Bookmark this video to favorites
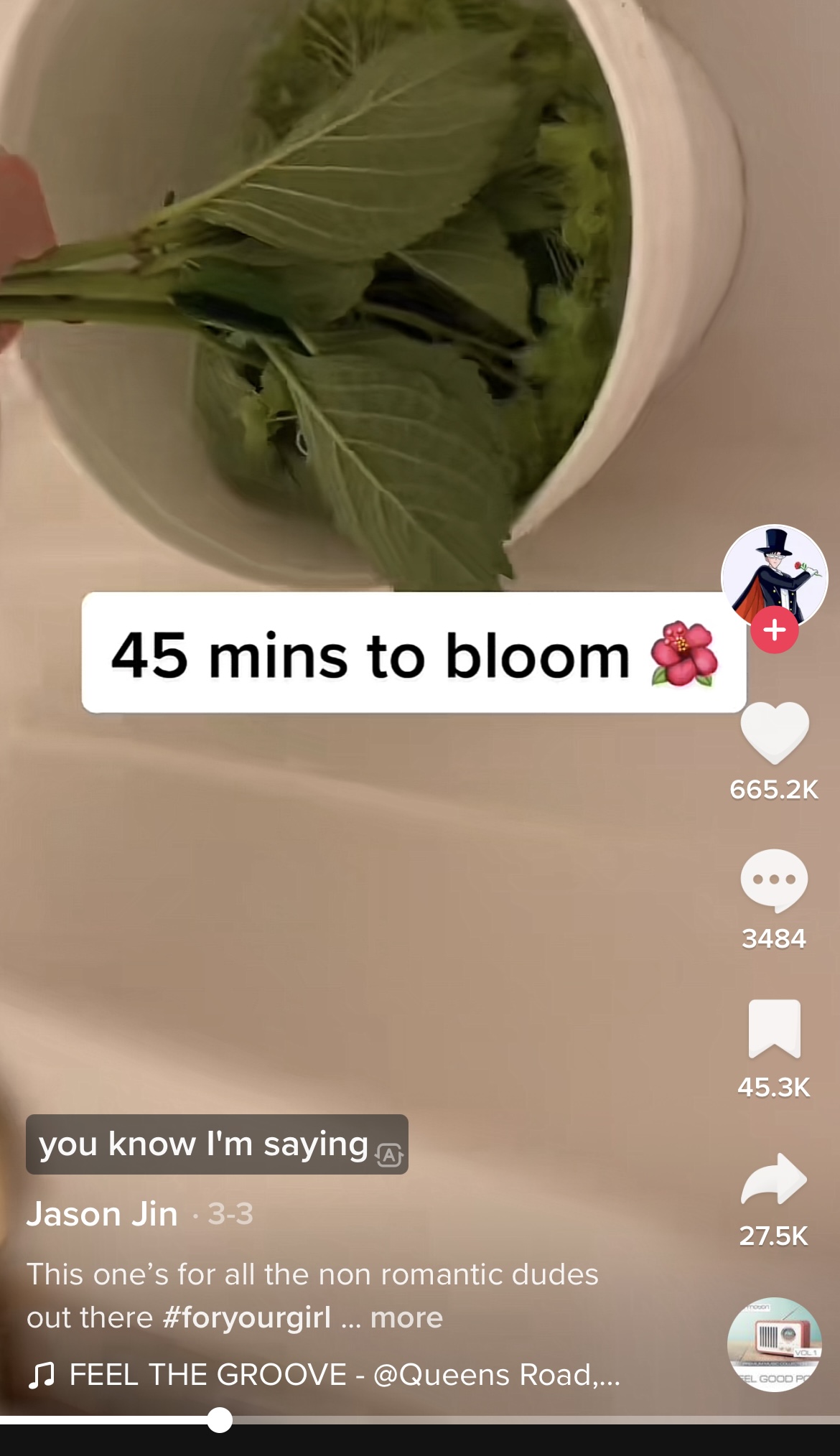 (774, 1028)
